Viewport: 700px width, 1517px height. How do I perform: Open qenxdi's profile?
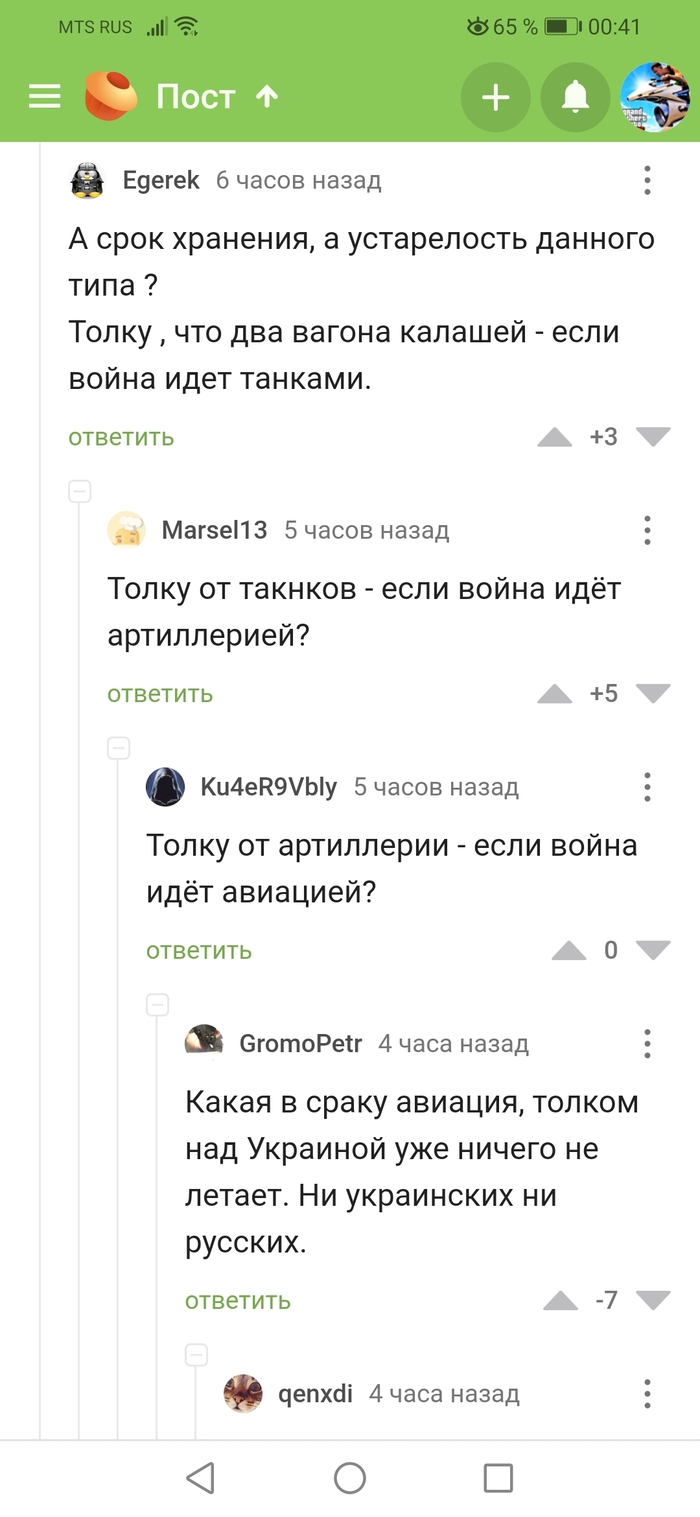point(315,1394)
